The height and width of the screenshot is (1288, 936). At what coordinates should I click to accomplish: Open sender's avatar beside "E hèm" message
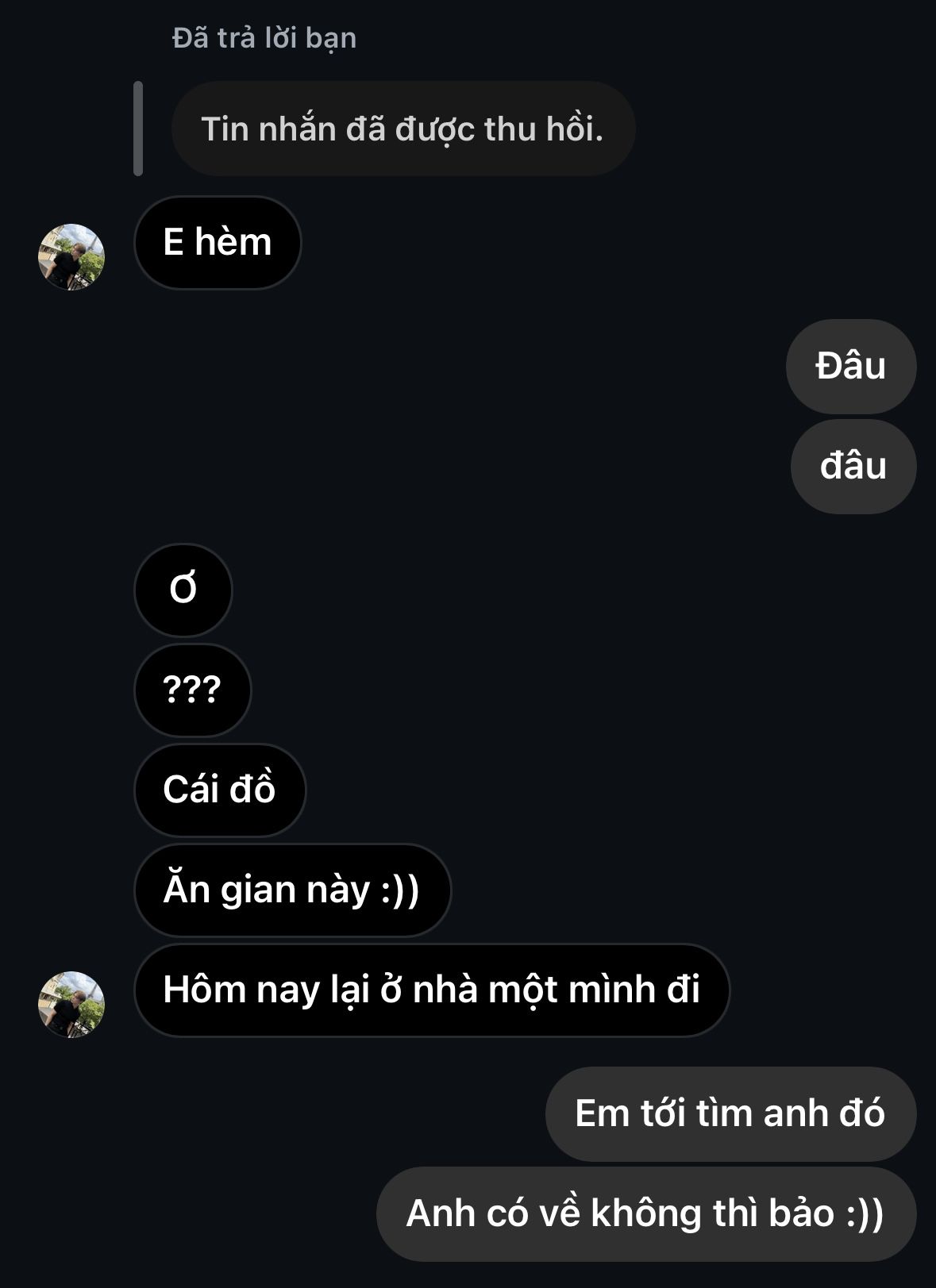pos(71,256)
